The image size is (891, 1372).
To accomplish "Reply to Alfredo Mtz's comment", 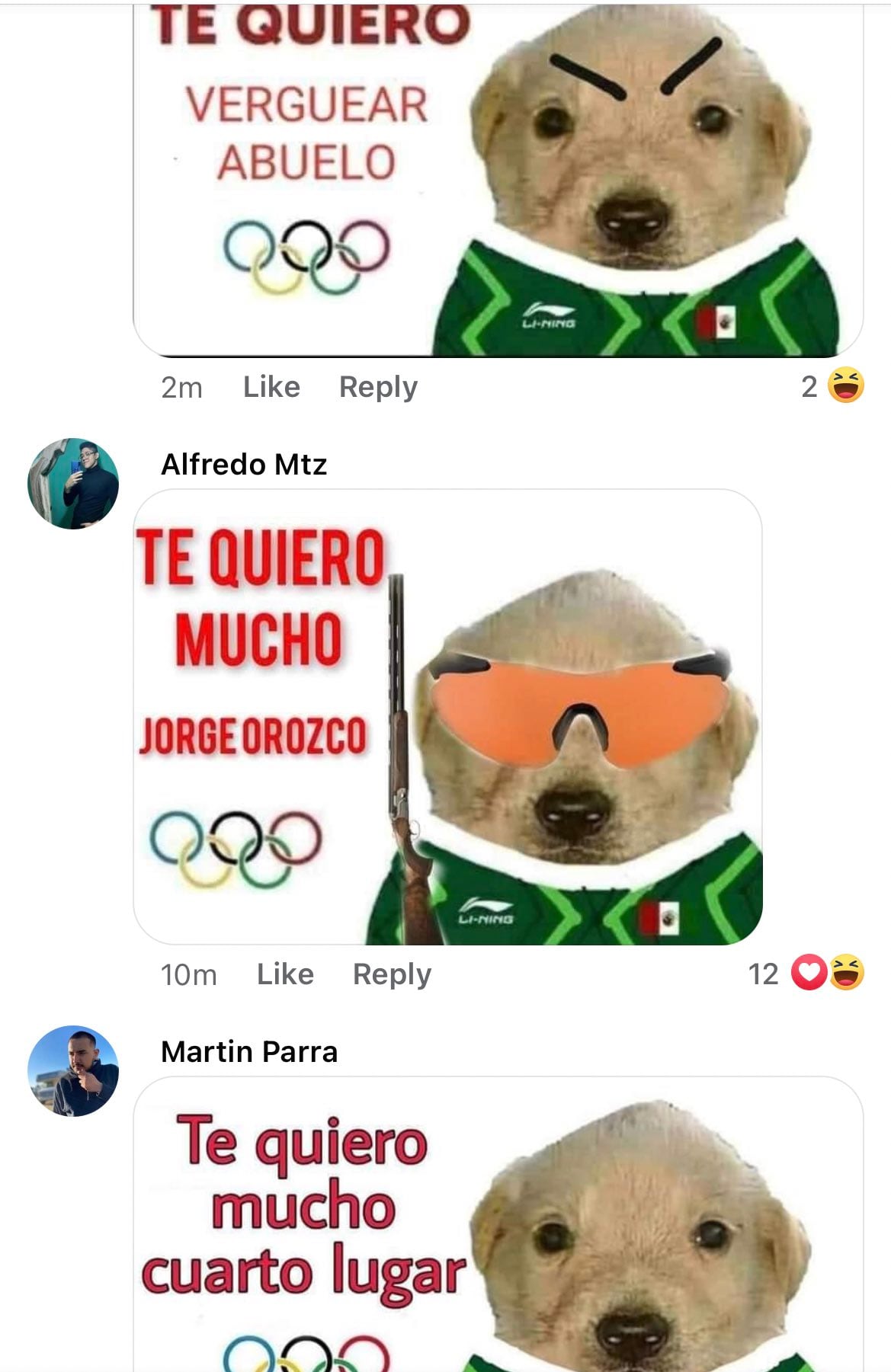I will pyautogui.click(x=392, y=974).
